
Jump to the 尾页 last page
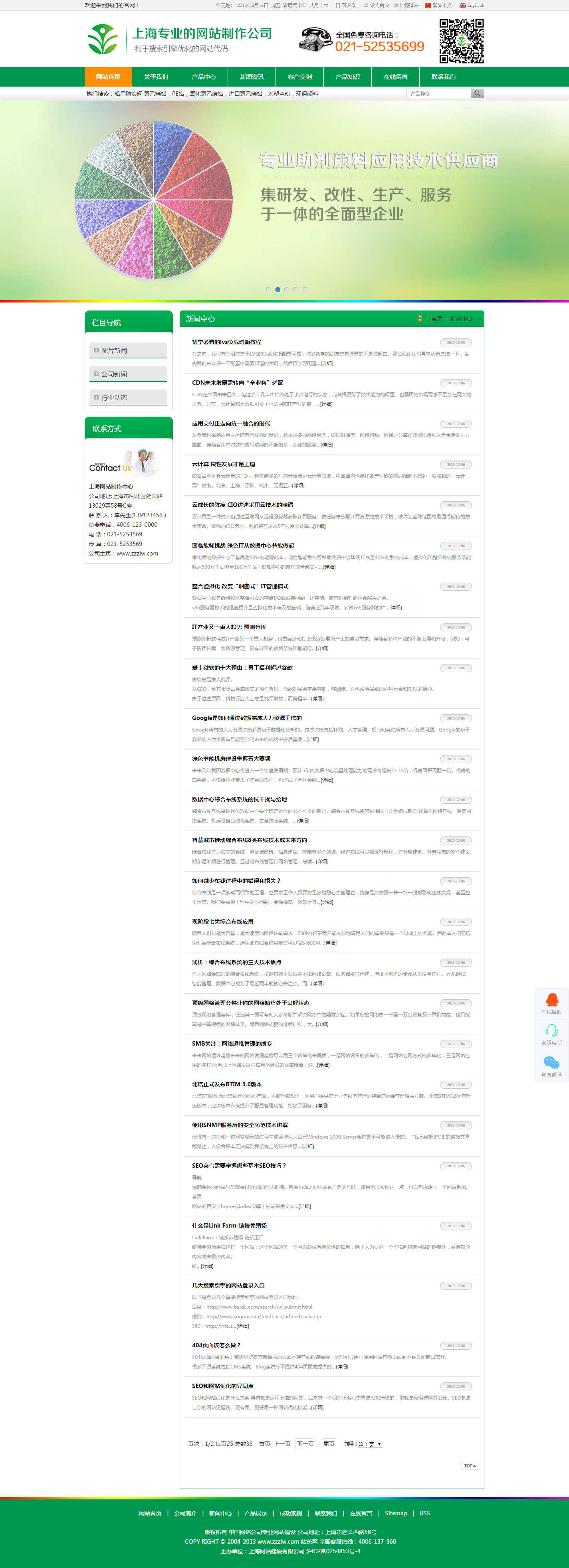pos(328,1444)
